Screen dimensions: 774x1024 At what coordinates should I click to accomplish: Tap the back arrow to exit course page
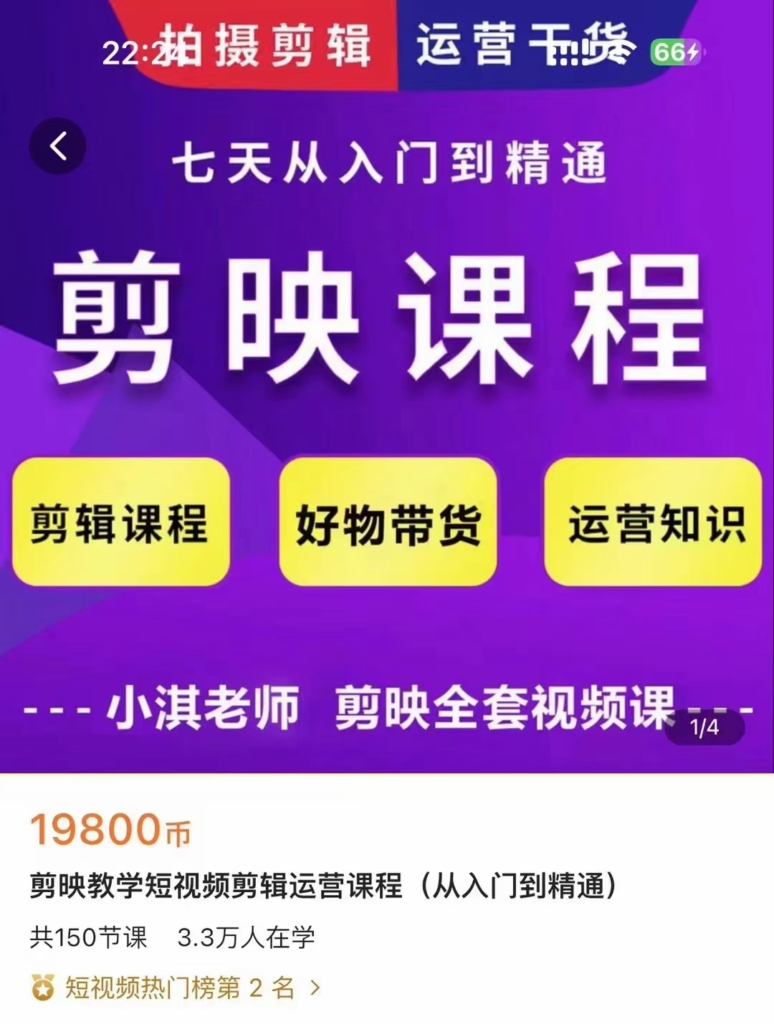click(60, 143)
